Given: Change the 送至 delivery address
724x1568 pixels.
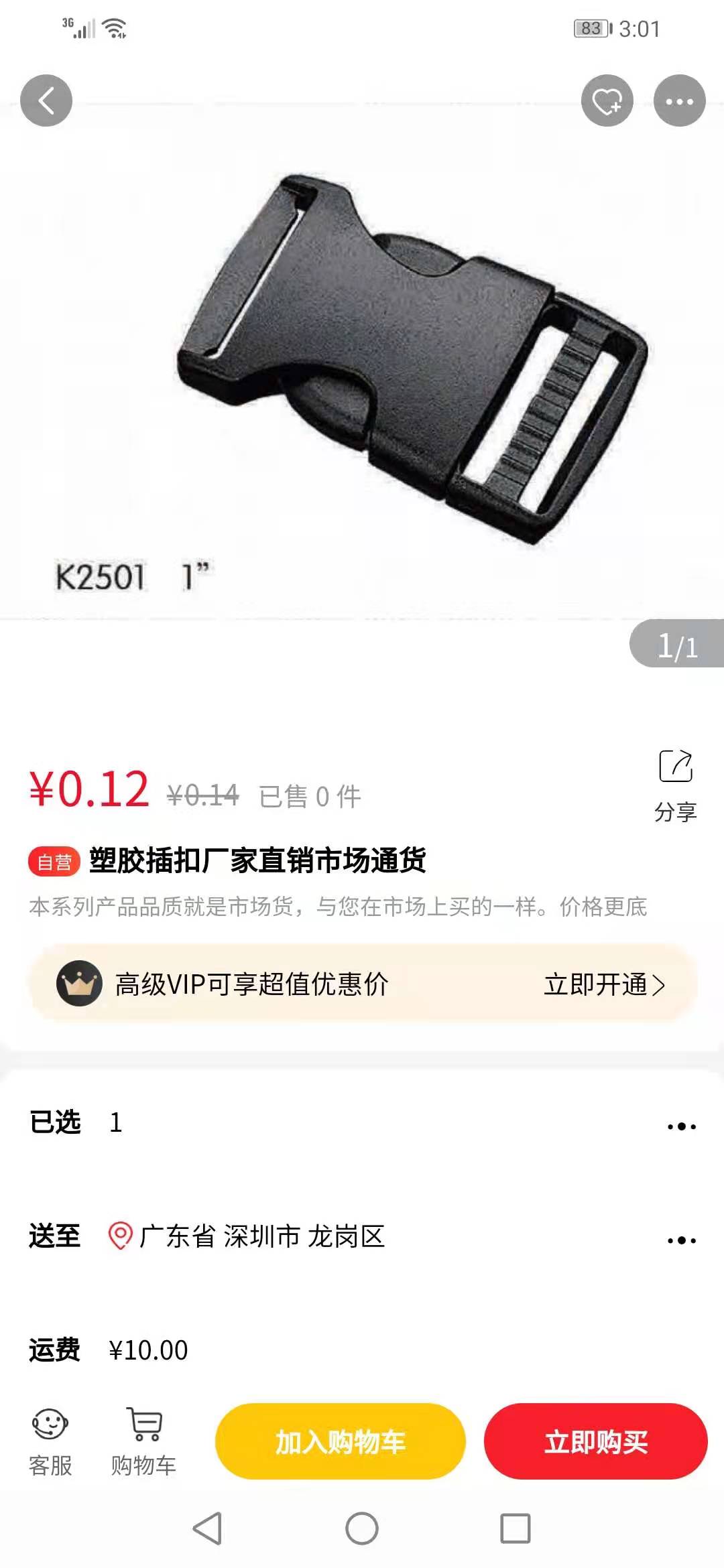Looking at the screenshot, I should [x=681, y=1240].
